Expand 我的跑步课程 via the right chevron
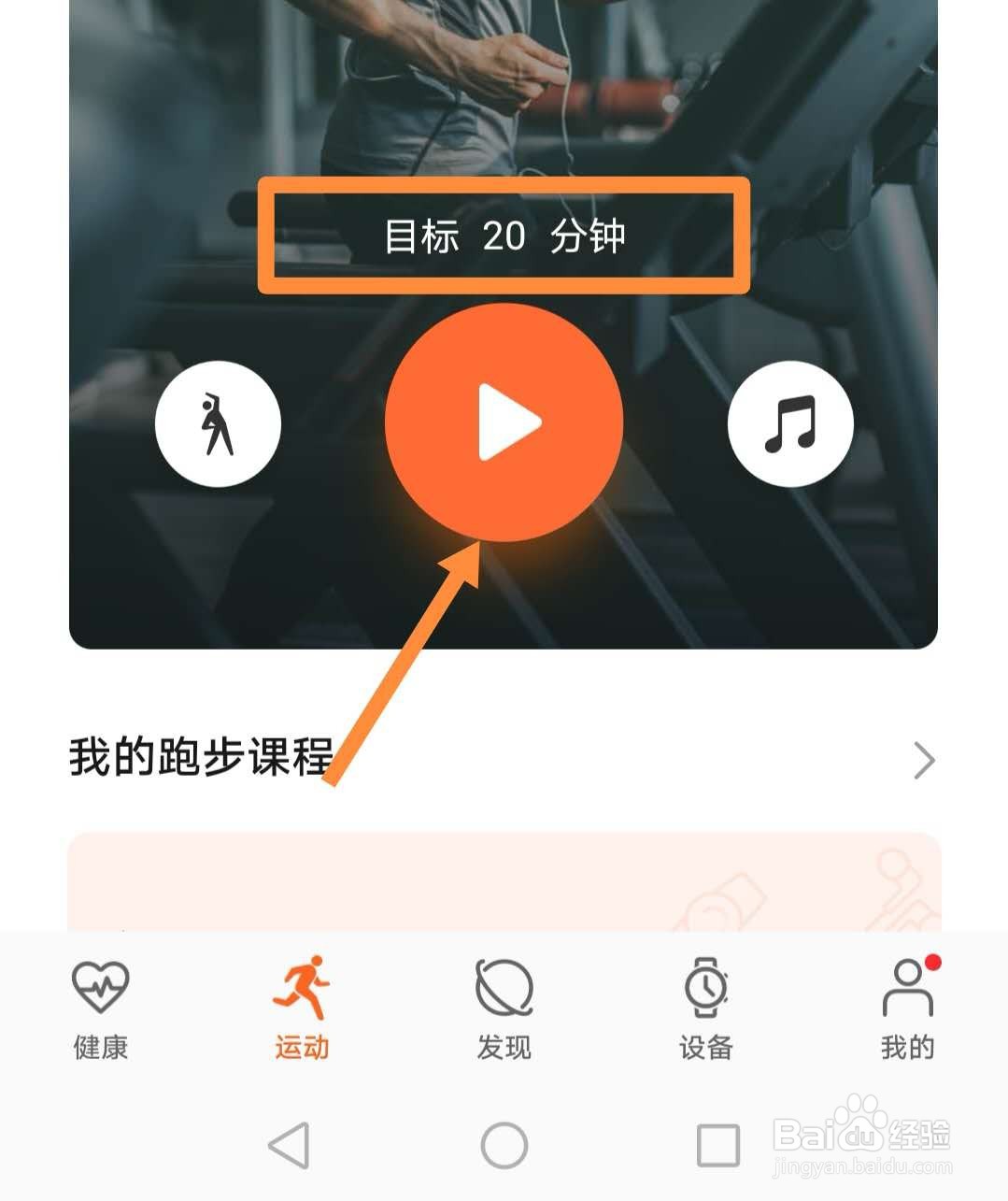 923,759
